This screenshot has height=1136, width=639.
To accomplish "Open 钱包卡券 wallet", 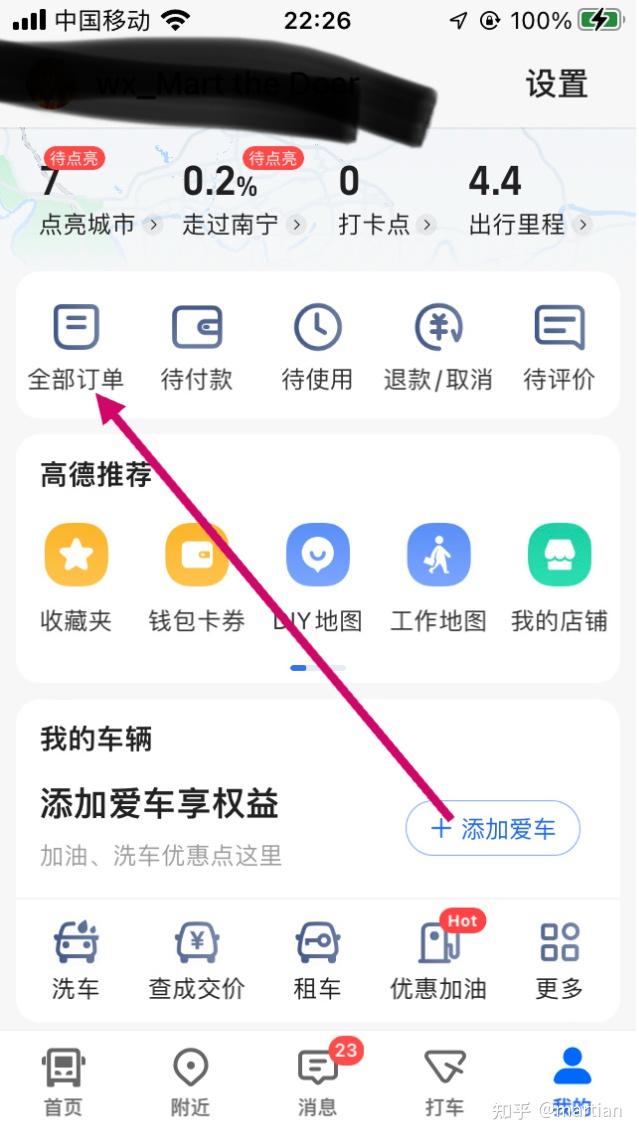I will coord(197,575).
